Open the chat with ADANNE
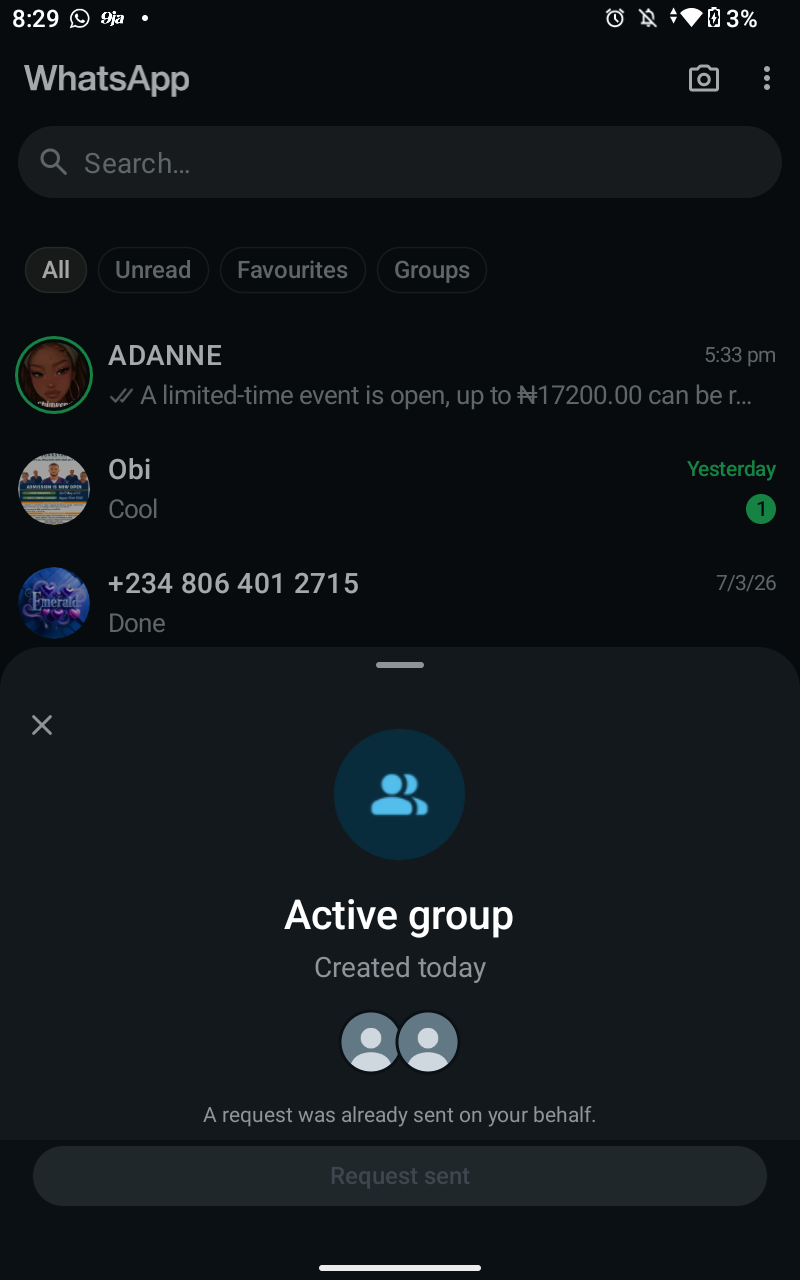The image size is (800, 1280). 440,376
